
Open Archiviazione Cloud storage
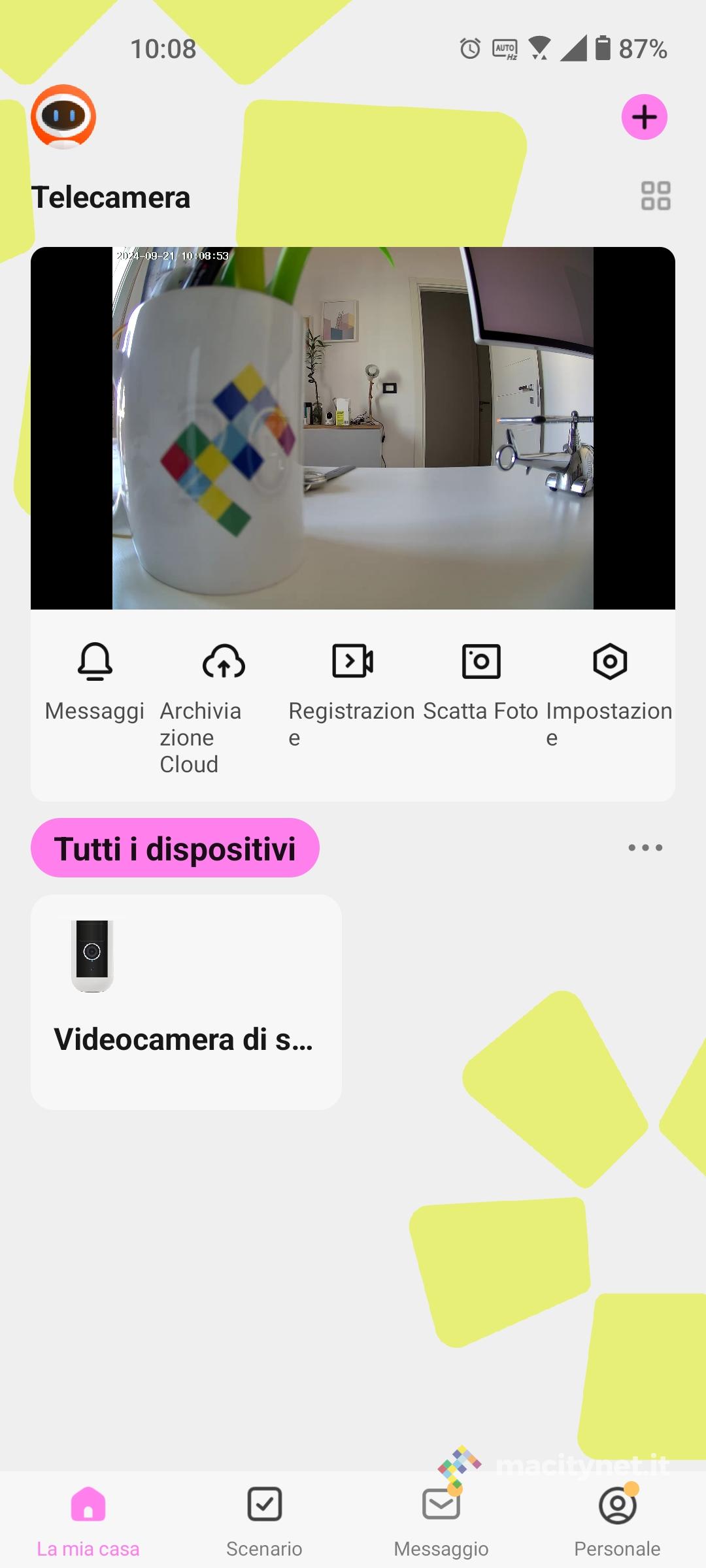pyautogui.click(x=224, y=662)
